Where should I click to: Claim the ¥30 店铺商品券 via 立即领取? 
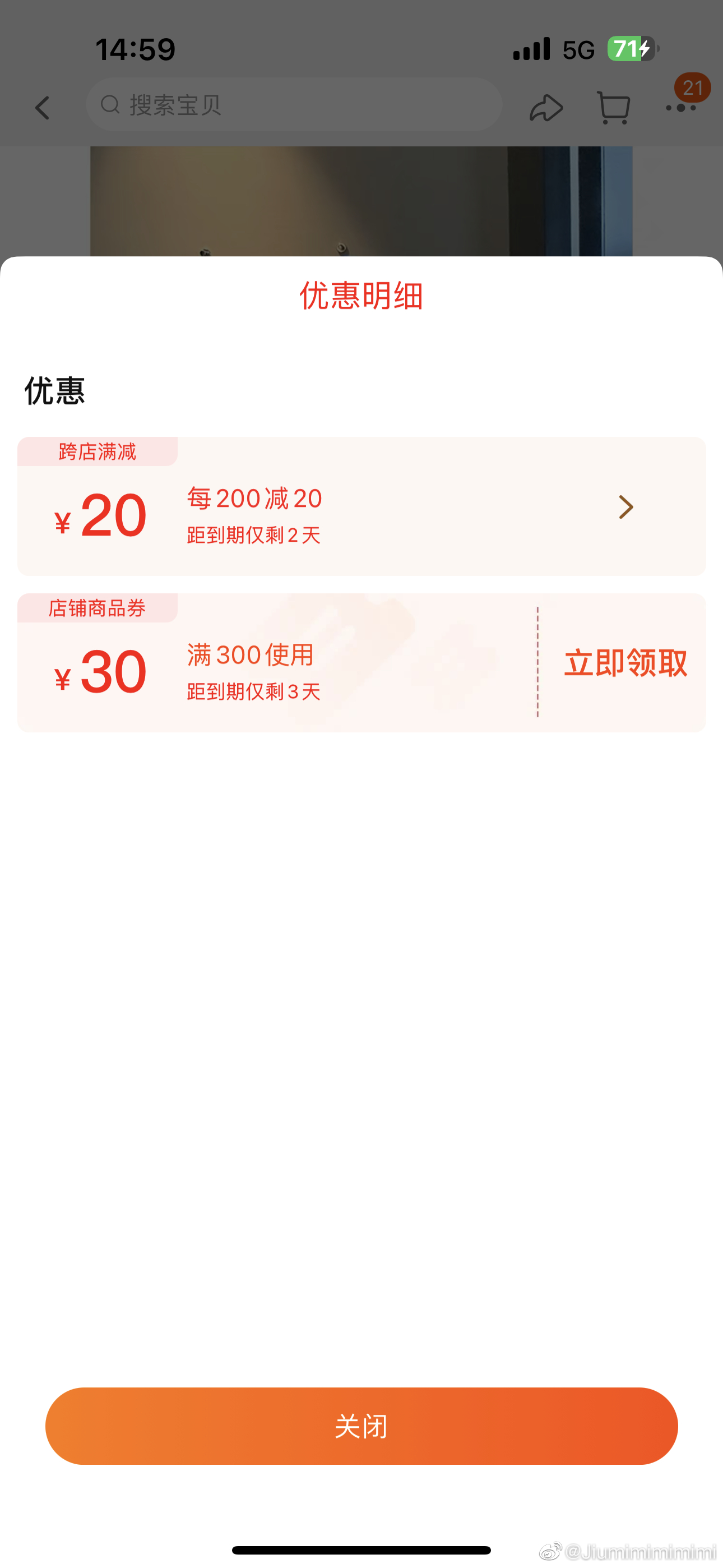point(625,662)
